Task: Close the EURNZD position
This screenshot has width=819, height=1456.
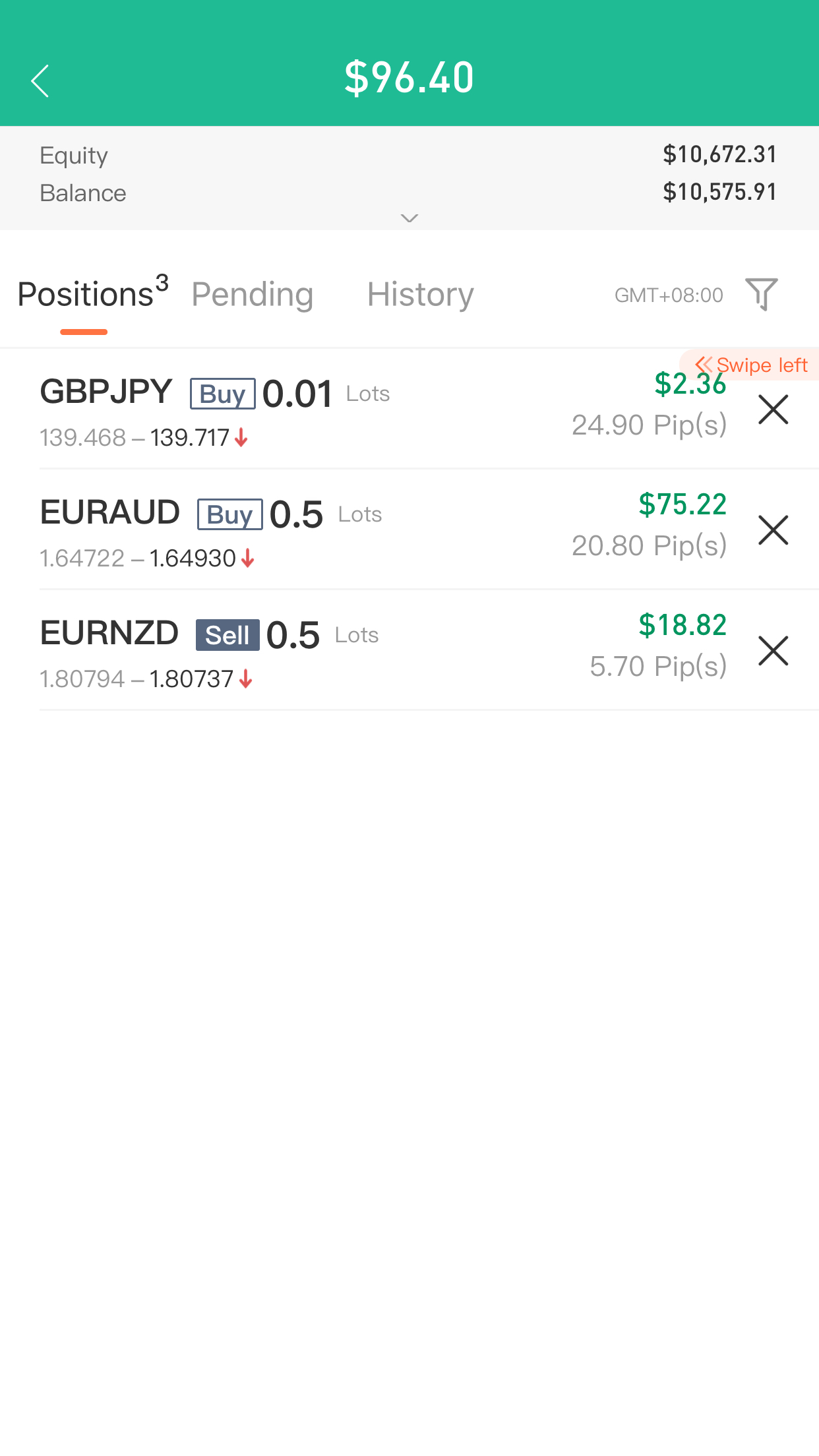Action: click(773, 651)
